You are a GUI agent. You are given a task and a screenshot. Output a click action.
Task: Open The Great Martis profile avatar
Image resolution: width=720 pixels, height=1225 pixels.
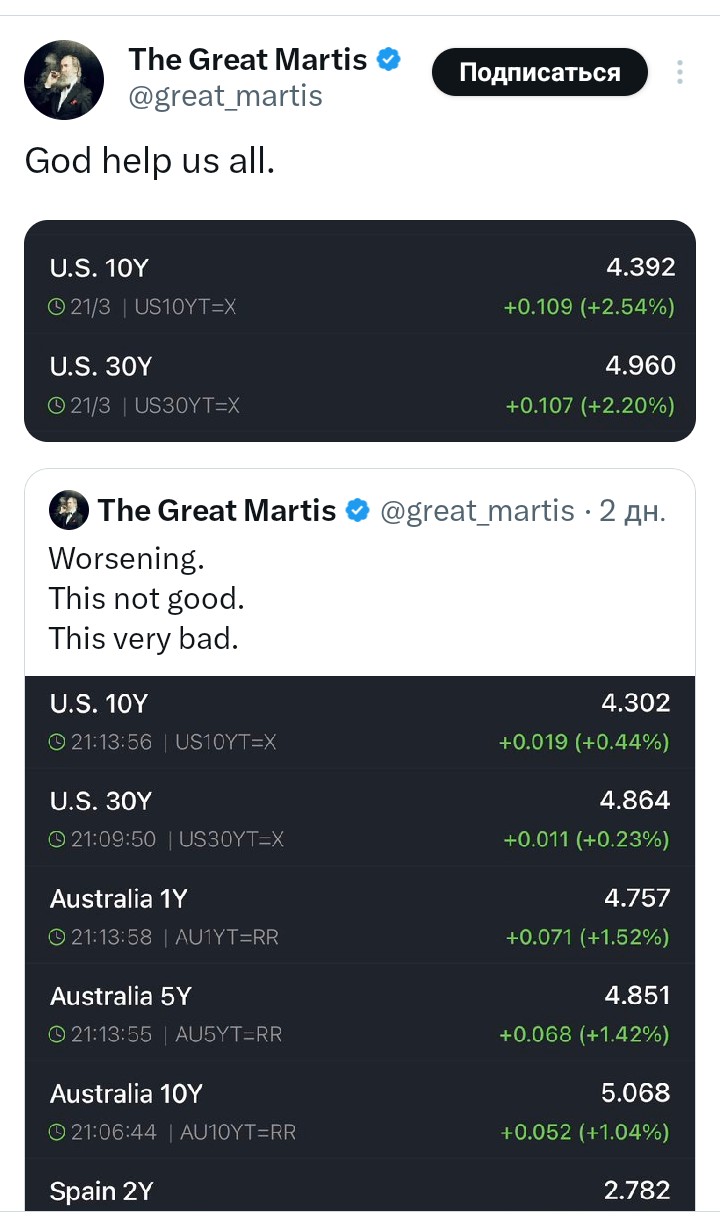pyautogui.click(x=64, y=80)
